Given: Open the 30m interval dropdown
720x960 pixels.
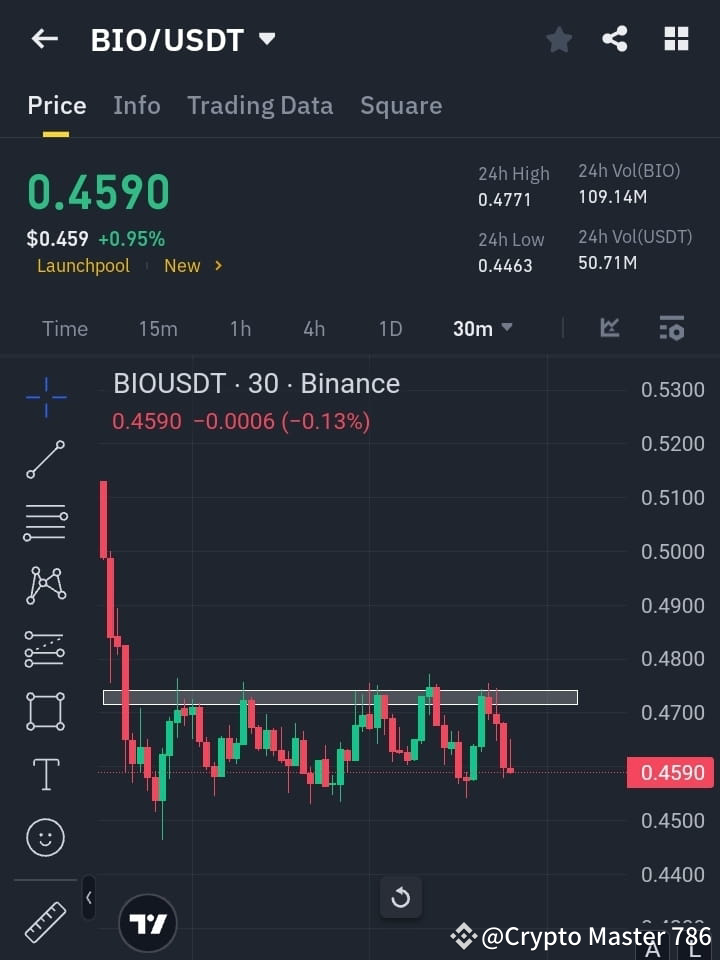Looking at the screenshot, I should coord(482,328).
